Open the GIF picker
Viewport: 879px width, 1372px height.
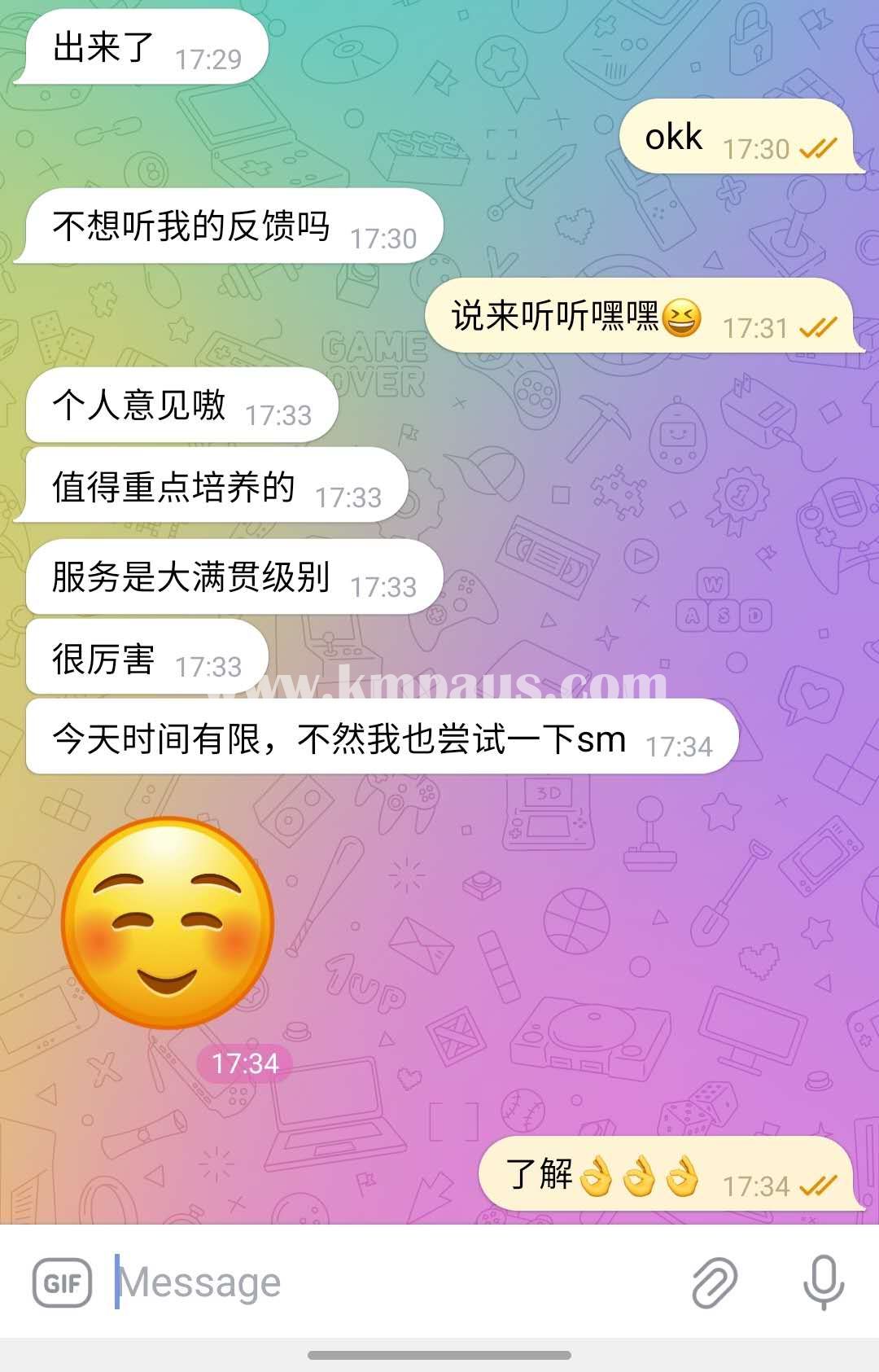click(x=62, y=1282)
